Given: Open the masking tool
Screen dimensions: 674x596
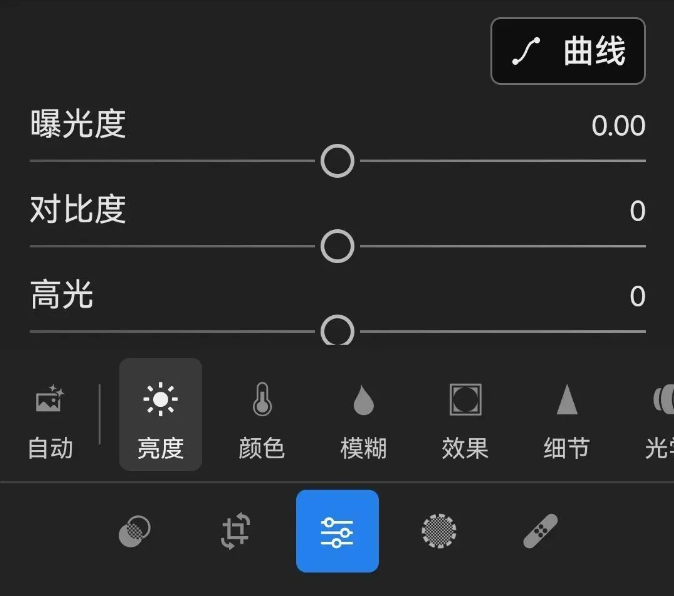Looking at the screenshot, I should click(439, 531).
